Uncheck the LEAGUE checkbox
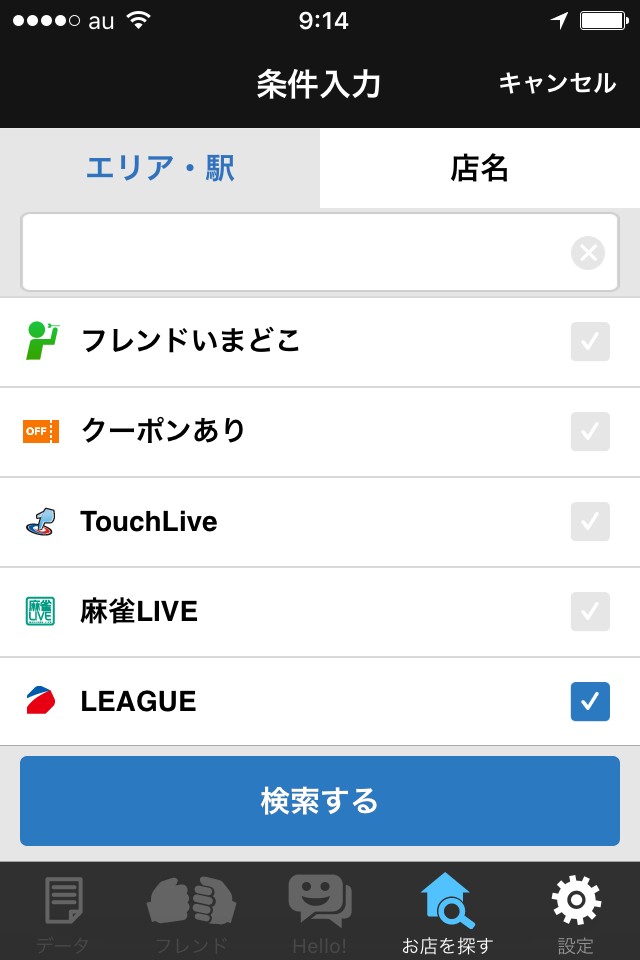Viewport: 640px width, 960px height. 590,701
